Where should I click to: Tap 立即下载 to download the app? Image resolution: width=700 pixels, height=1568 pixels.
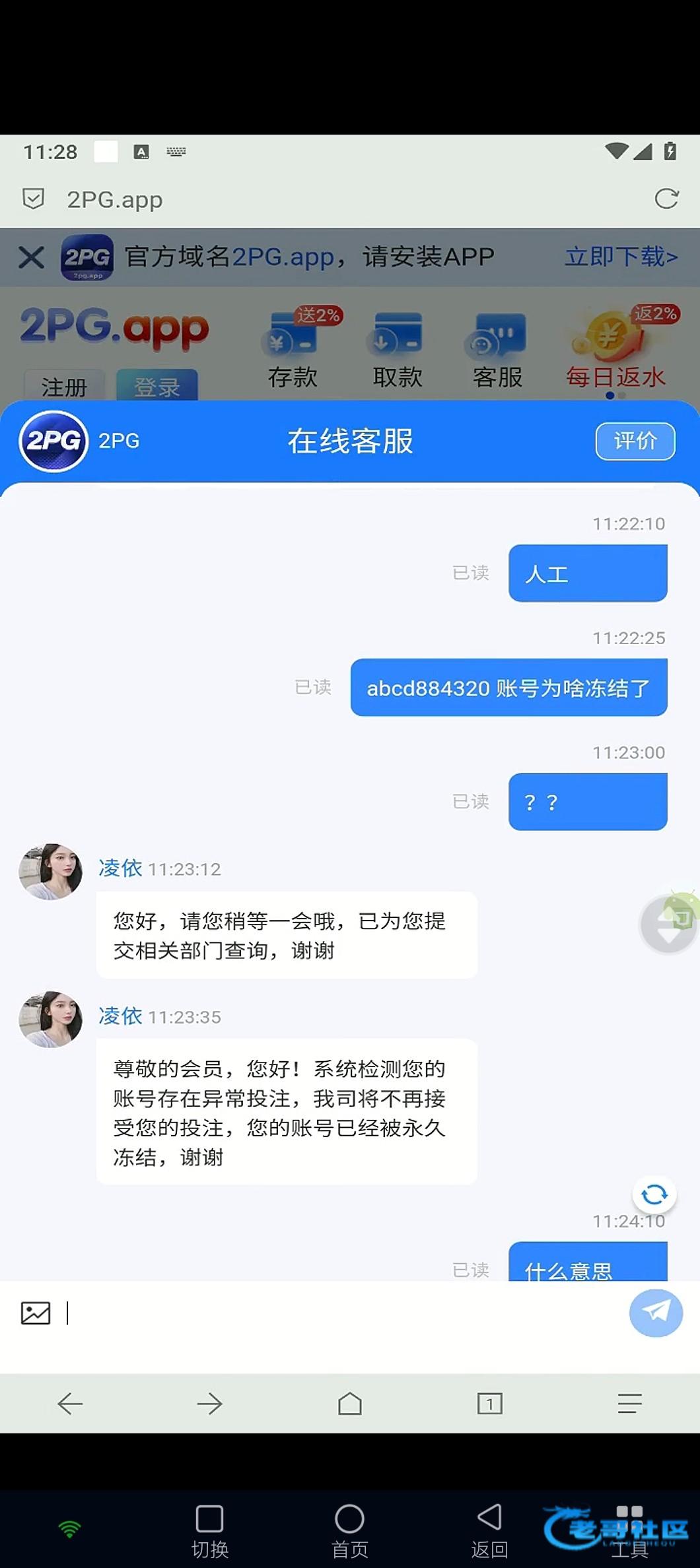pos(621,257)
